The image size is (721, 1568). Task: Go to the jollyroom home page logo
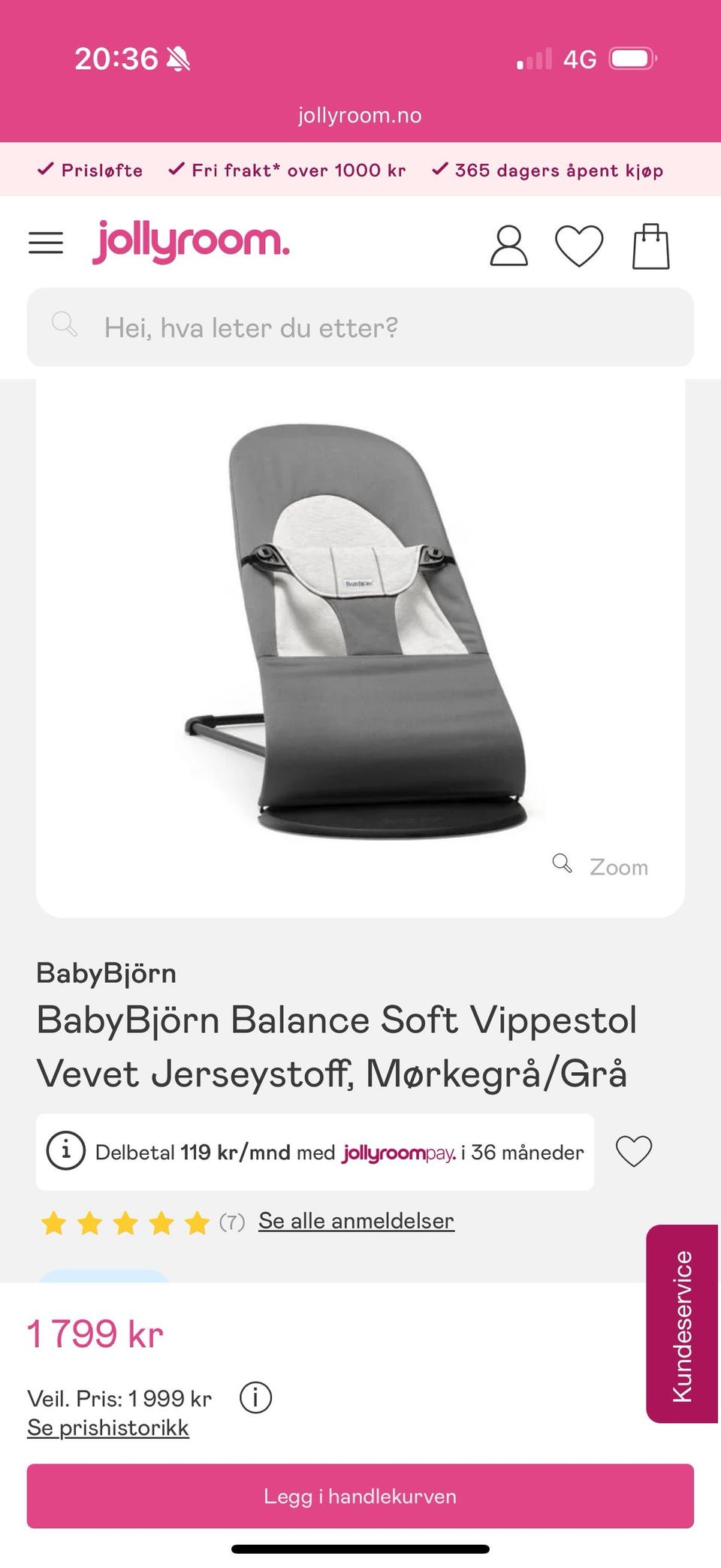pos(191,242)
